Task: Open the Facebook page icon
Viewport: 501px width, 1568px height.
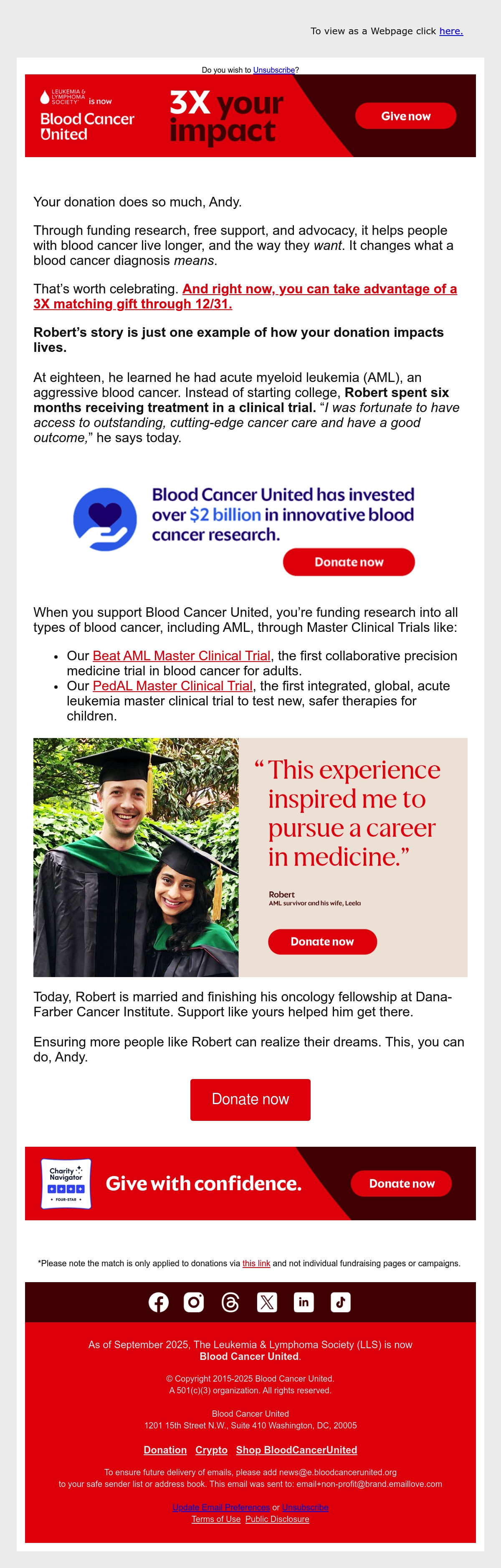Action: pyautogui.click(x=159, y=1302)
